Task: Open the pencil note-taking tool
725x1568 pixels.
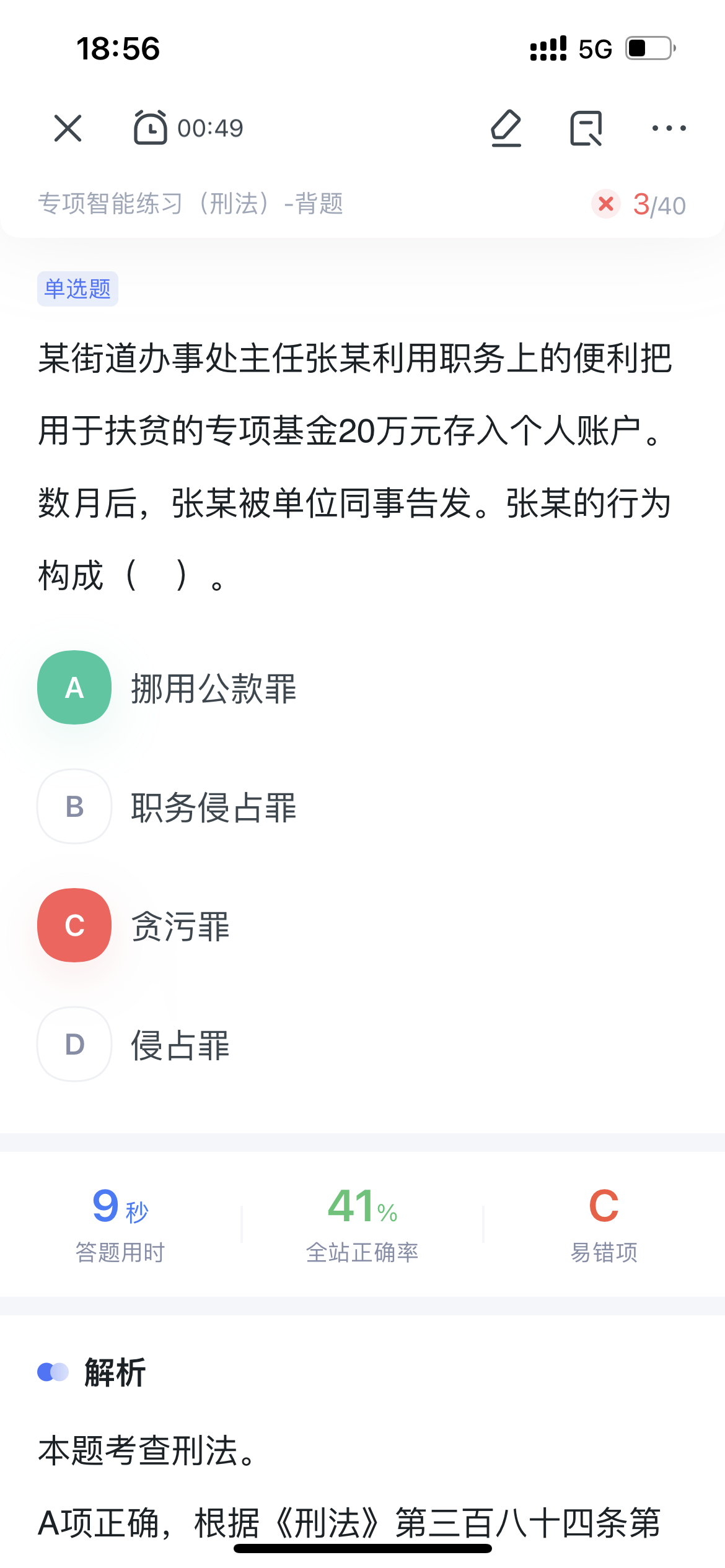Action: click(506, 128)
